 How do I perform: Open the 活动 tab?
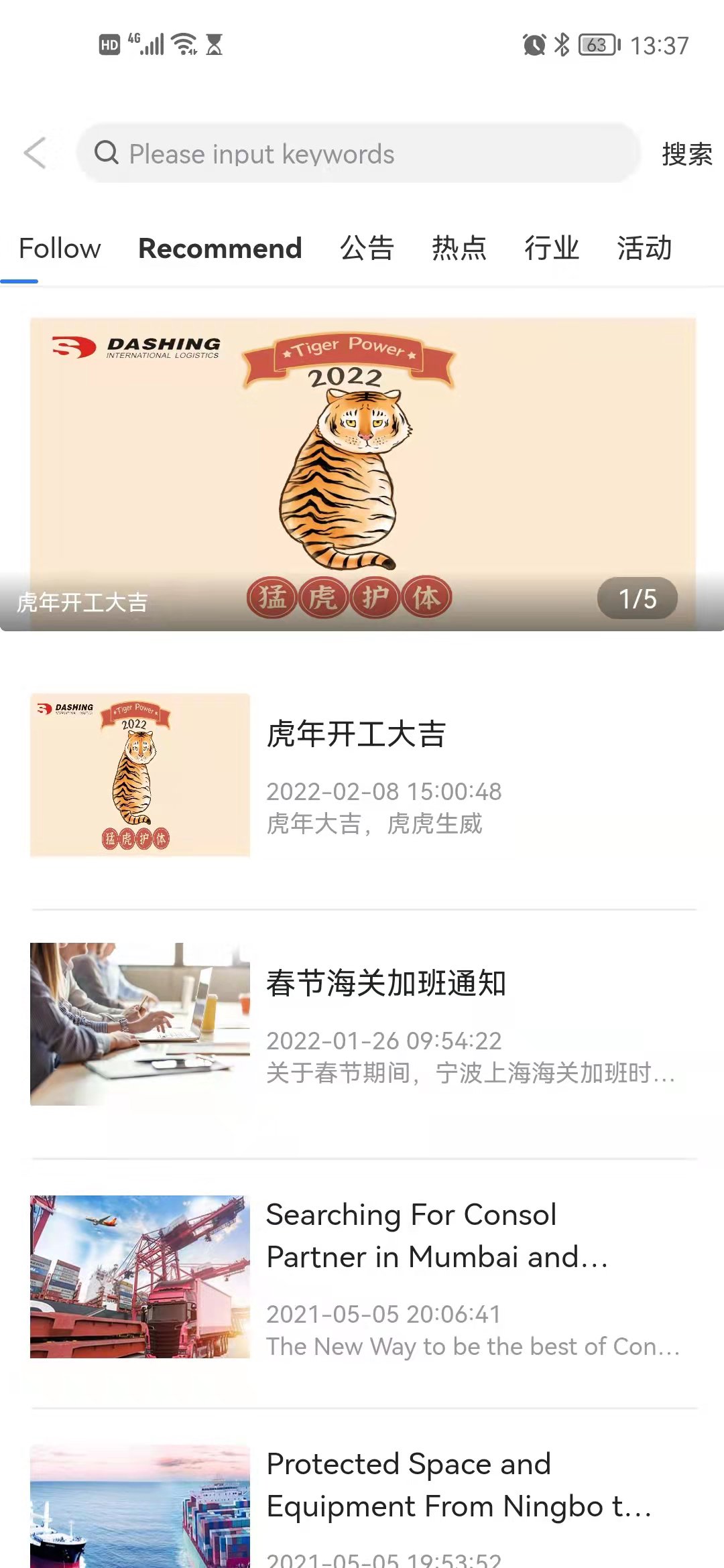click(x=644, y=248)
